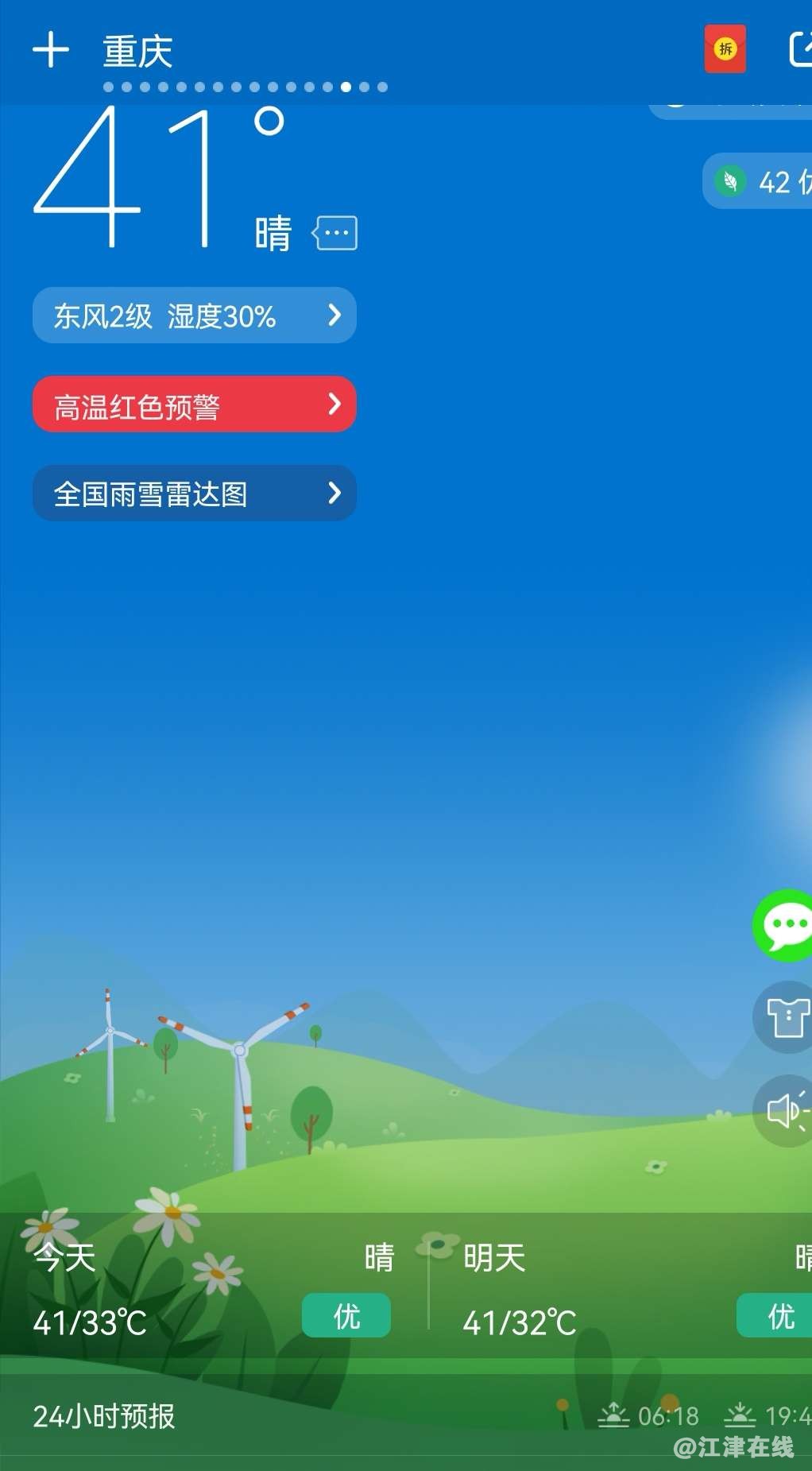Open the red packet icon
Screen dimensions: 812x1471
[725, 49]
